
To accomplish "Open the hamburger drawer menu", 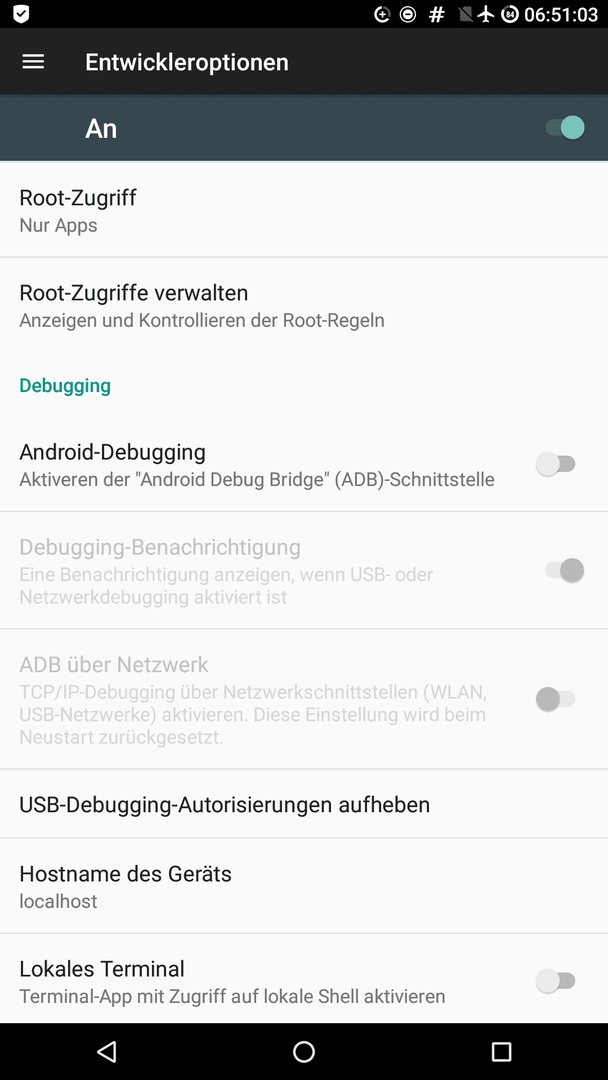I will click(33, 62).
